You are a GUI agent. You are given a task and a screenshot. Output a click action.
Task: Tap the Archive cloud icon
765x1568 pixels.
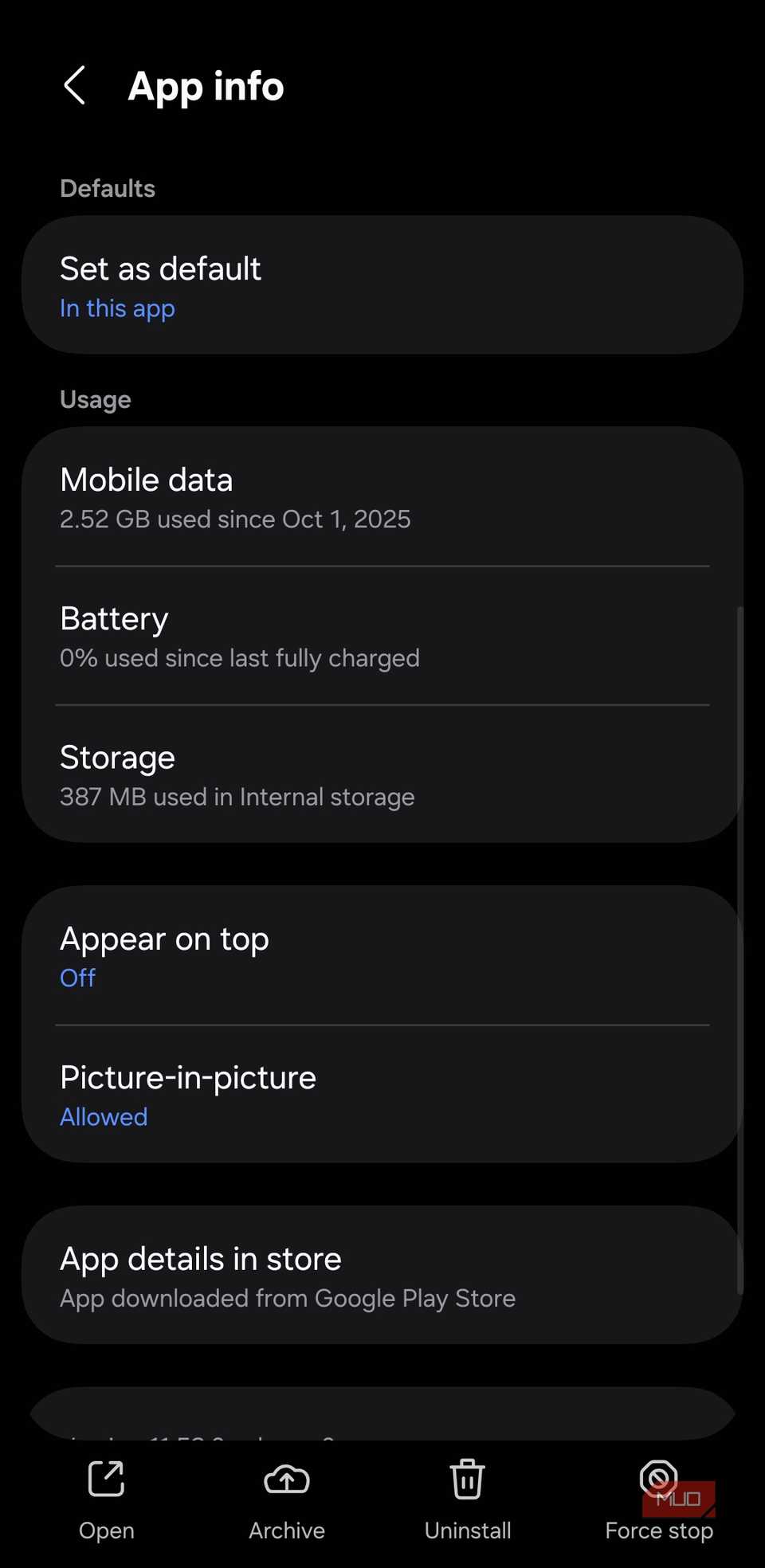[286, 1479]
